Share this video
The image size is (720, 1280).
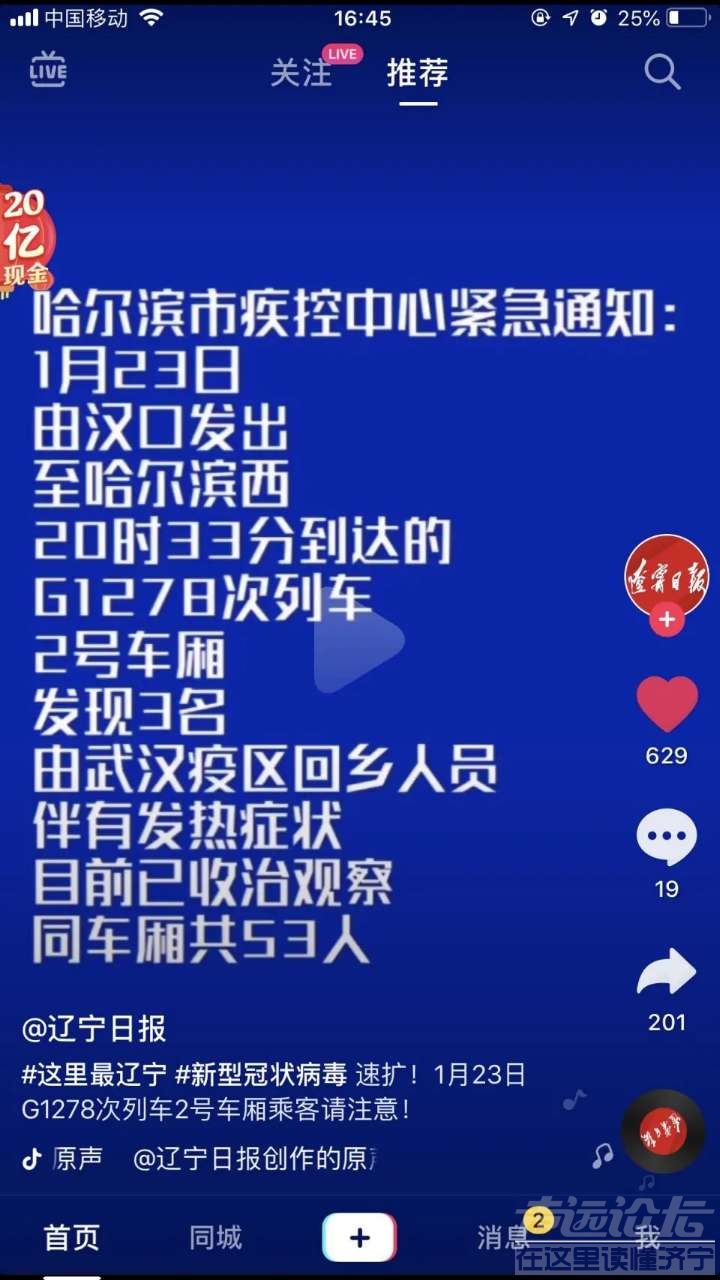pyautogui.click(x=666, y=972)
